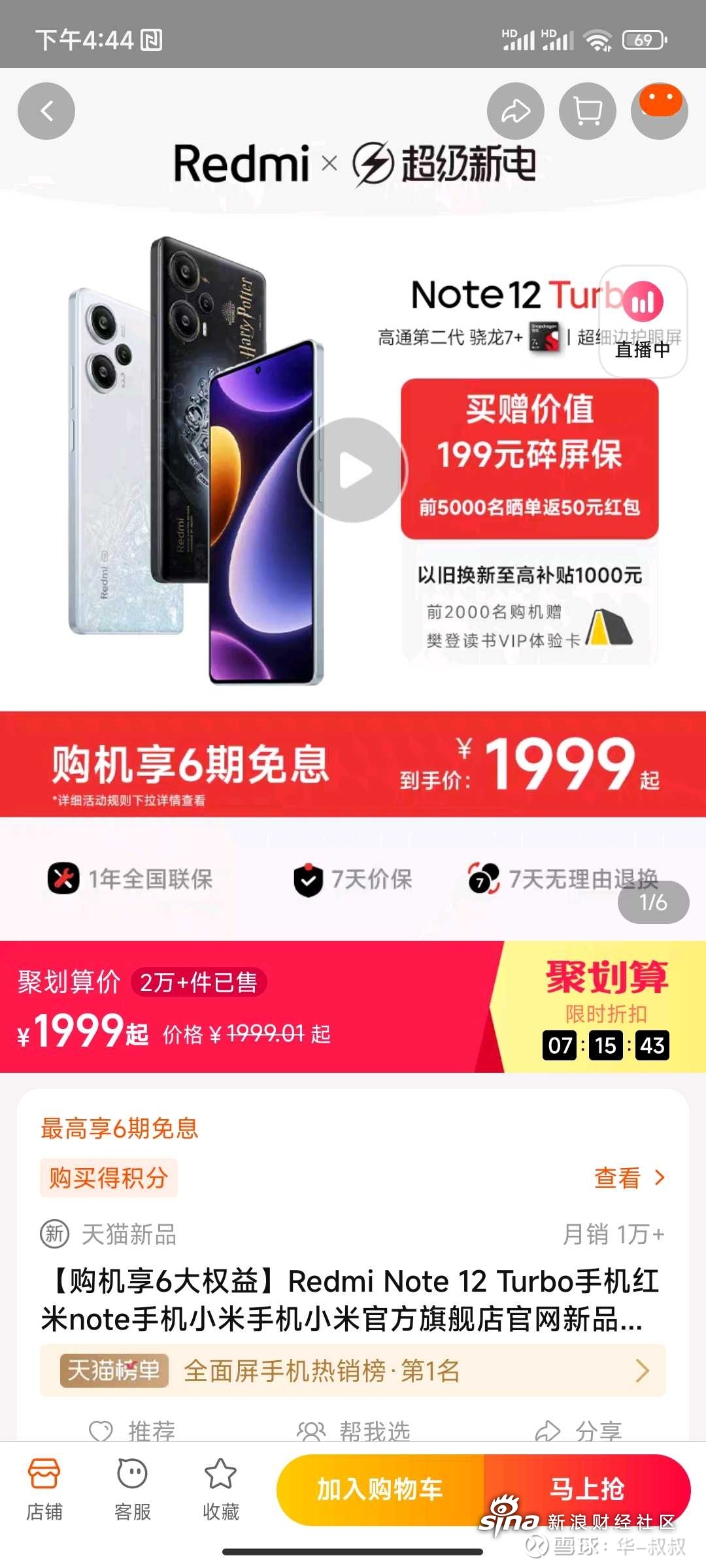Open 天猫榜单 全面屏手机热销榜 ranking
Screen dimensions: 706x1568
point(353,1370)
